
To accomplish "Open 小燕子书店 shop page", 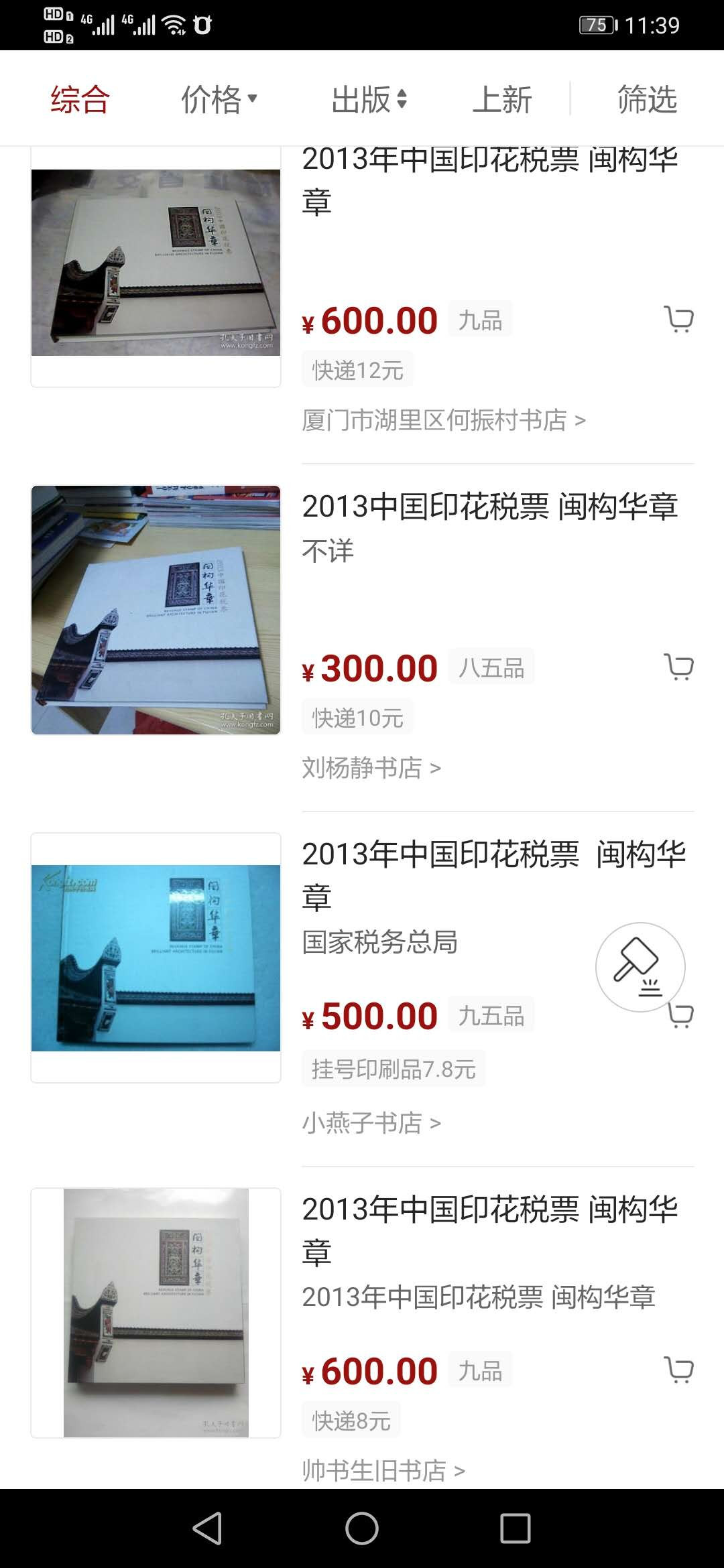I will (x=371, y=1122).
